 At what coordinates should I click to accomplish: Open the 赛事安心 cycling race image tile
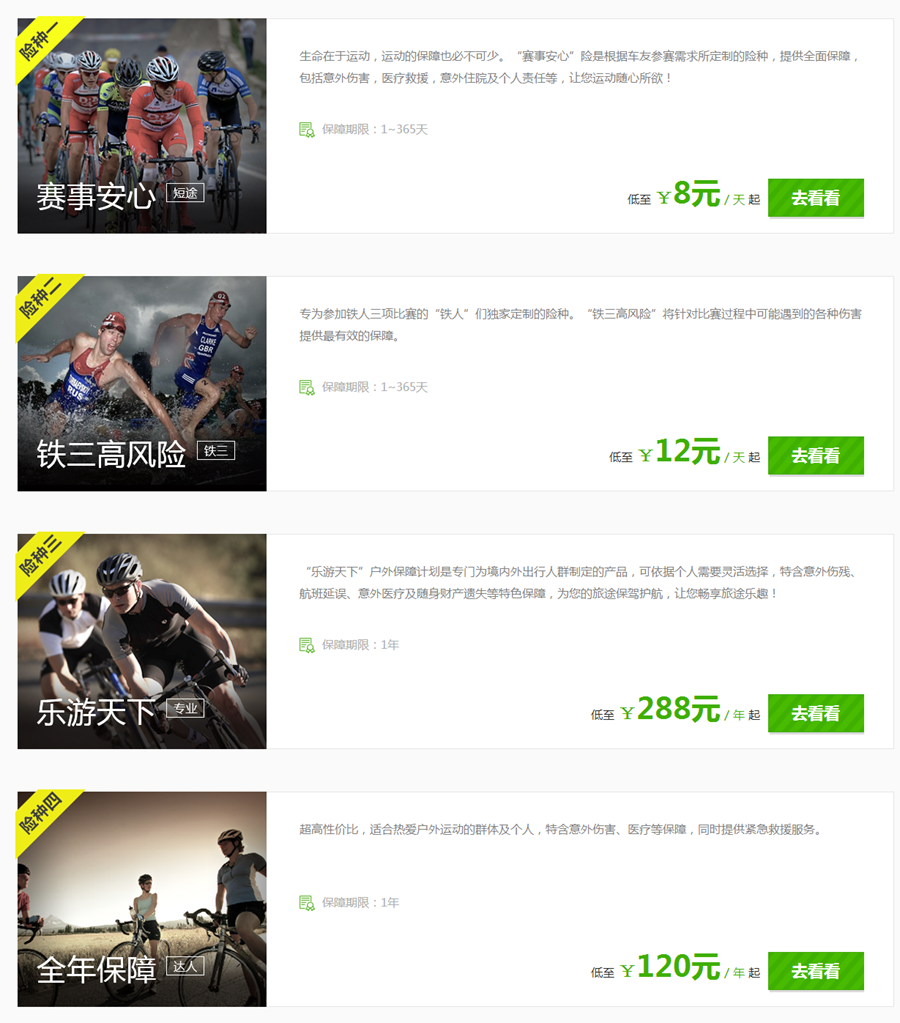tap(142, 125)
